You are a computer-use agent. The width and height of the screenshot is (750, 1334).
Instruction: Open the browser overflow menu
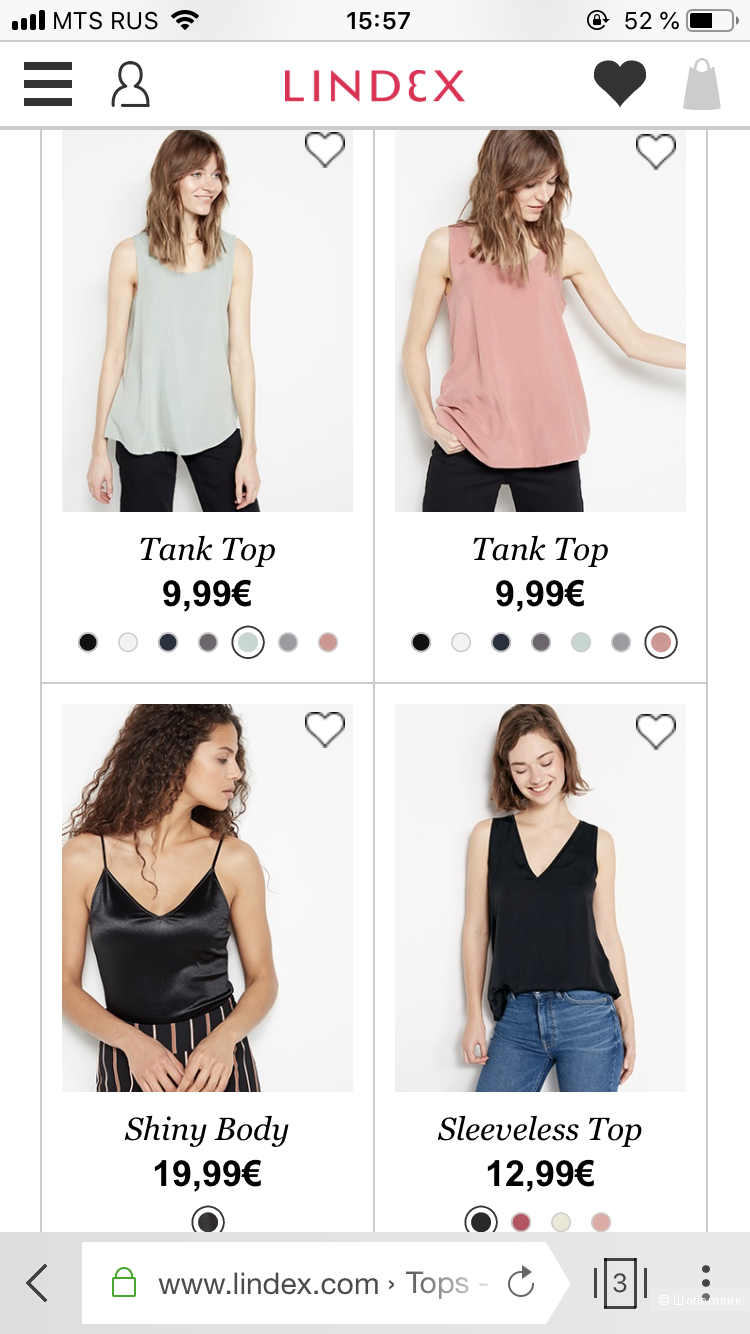706,1282
